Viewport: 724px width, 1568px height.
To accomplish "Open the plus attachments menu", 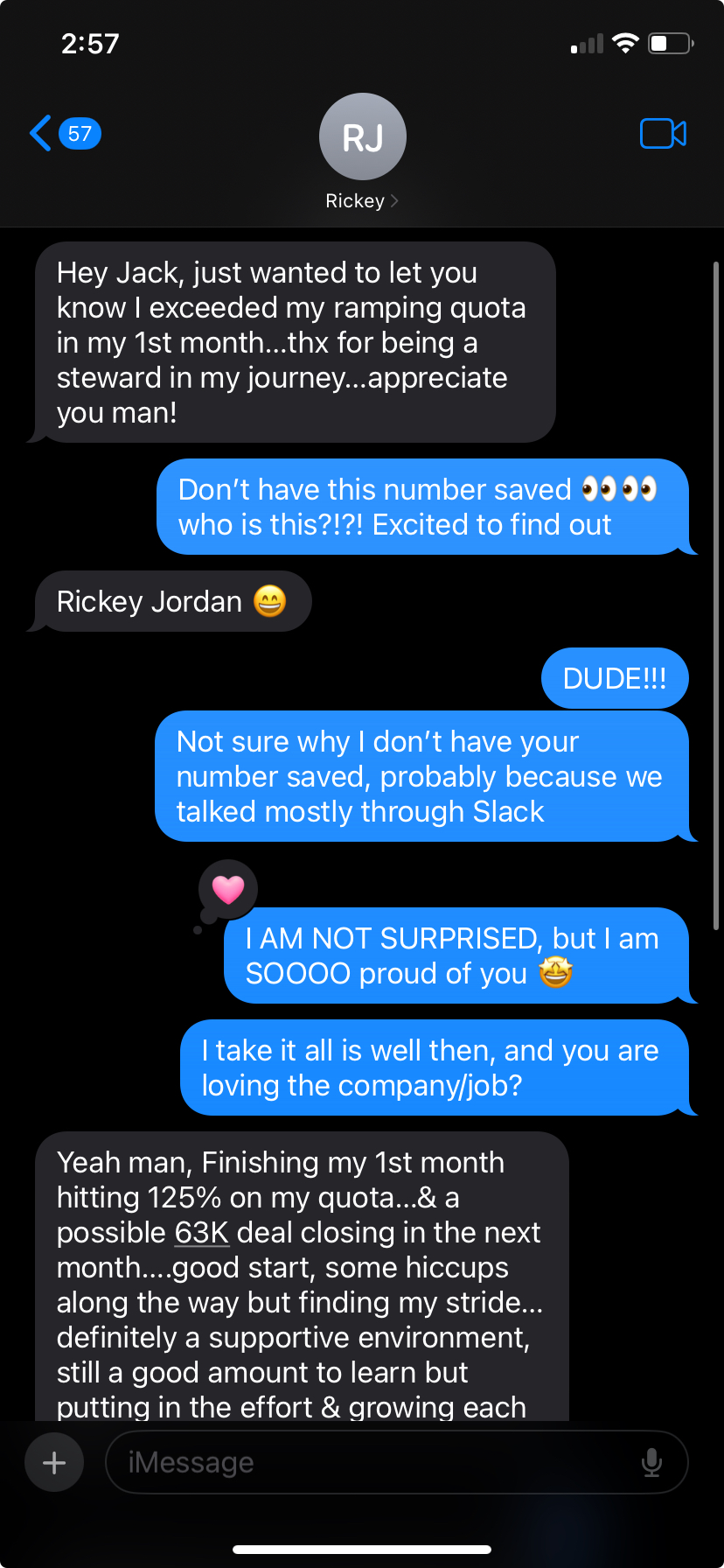I will pyautogui.click(x=54, y=1462).
